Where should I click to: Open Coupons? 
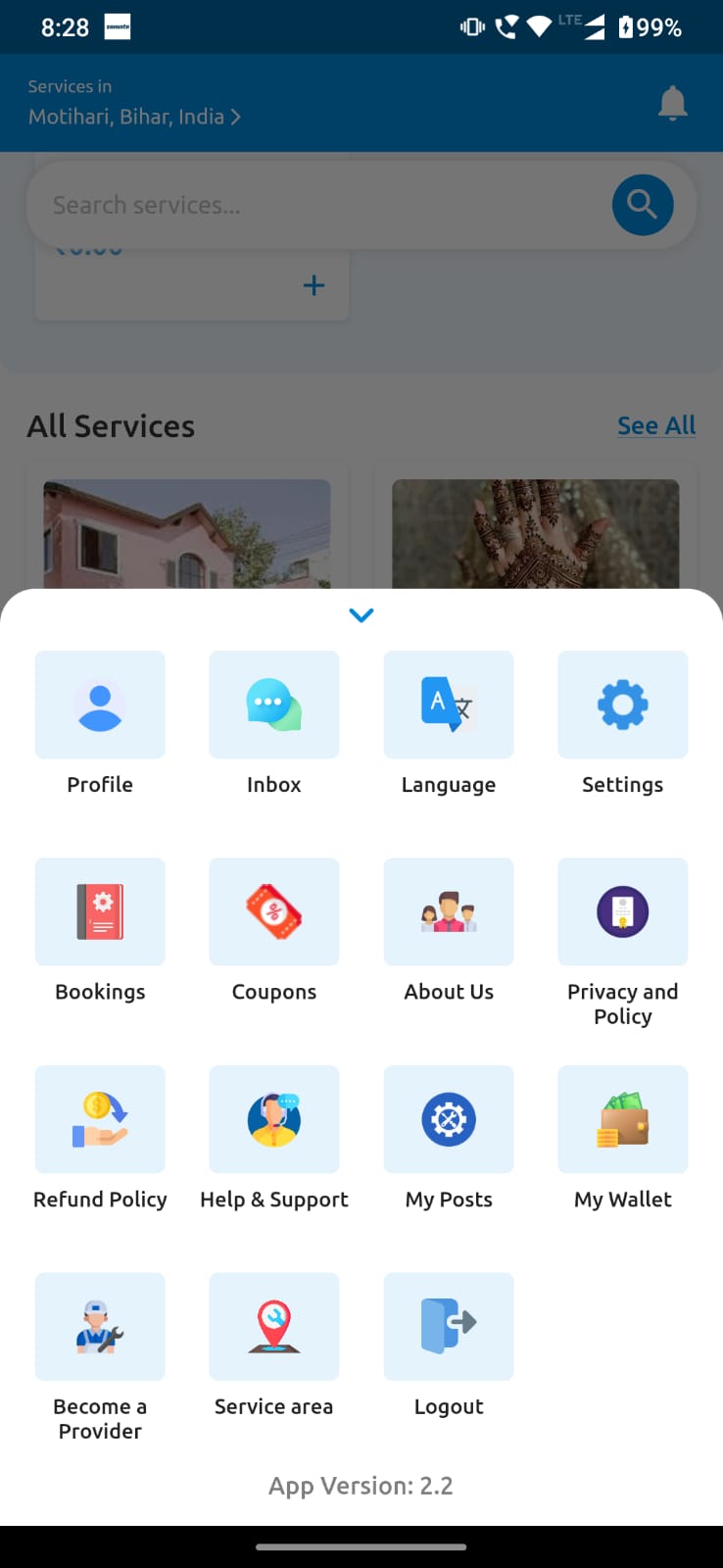(274, 912)
